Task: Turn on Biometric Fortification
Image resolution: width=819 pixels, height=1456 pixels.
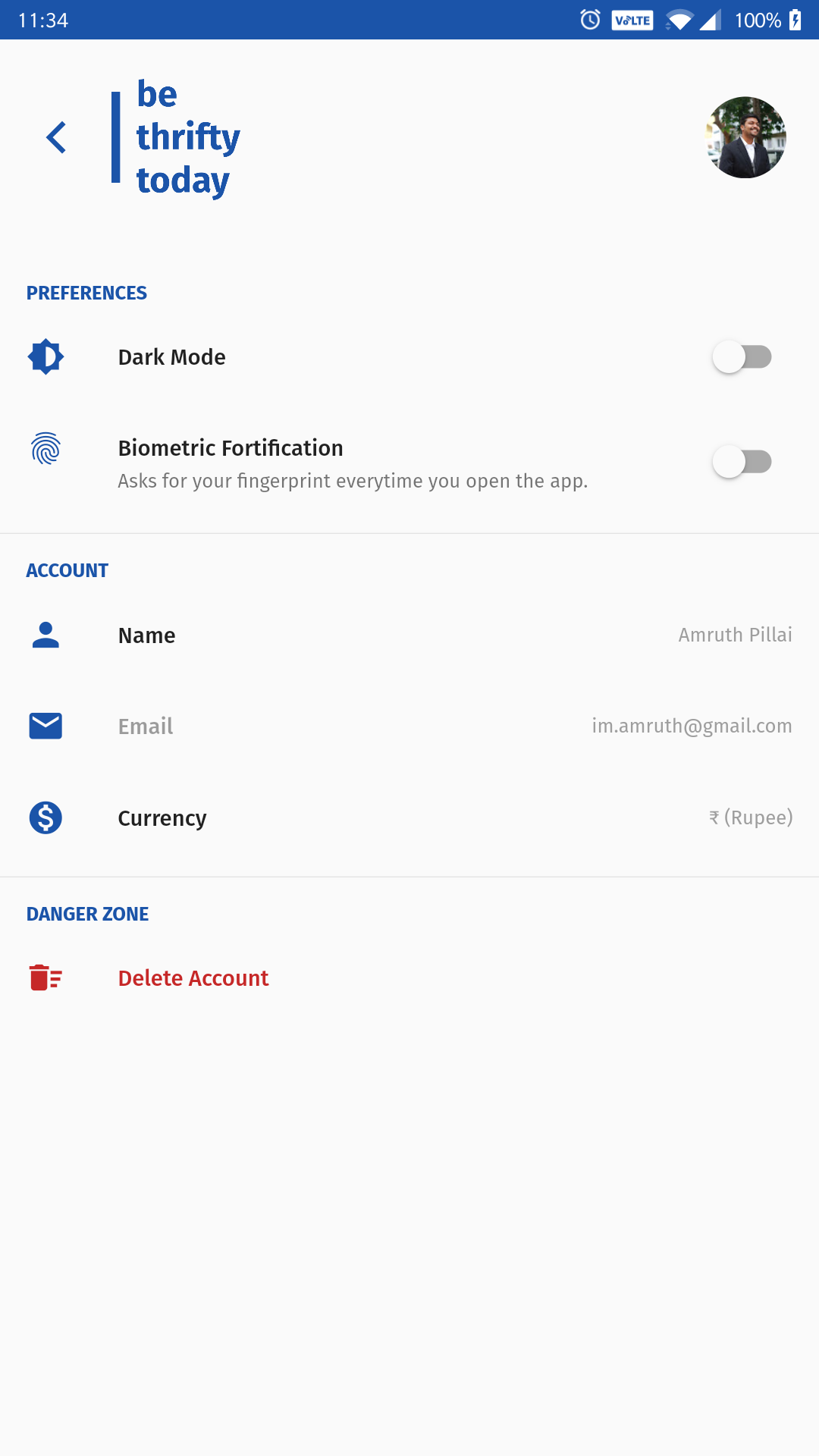Action: coord(742,461)
